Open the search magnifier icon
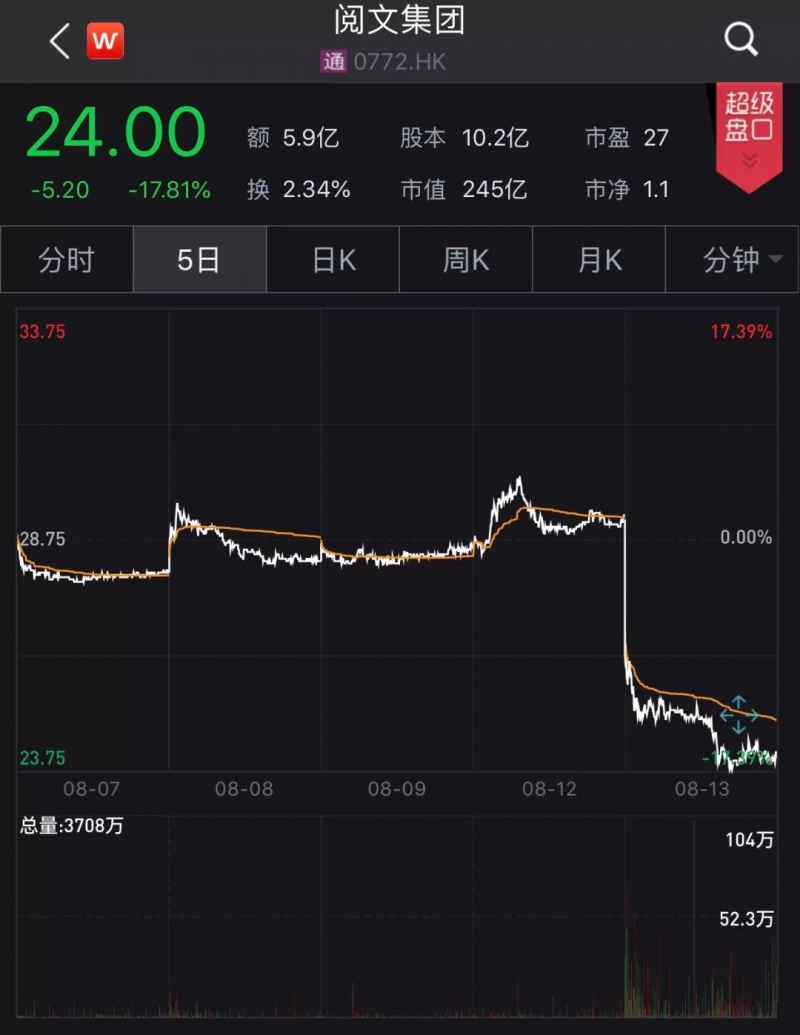800x1035 pixels. (x=741, y=40)
